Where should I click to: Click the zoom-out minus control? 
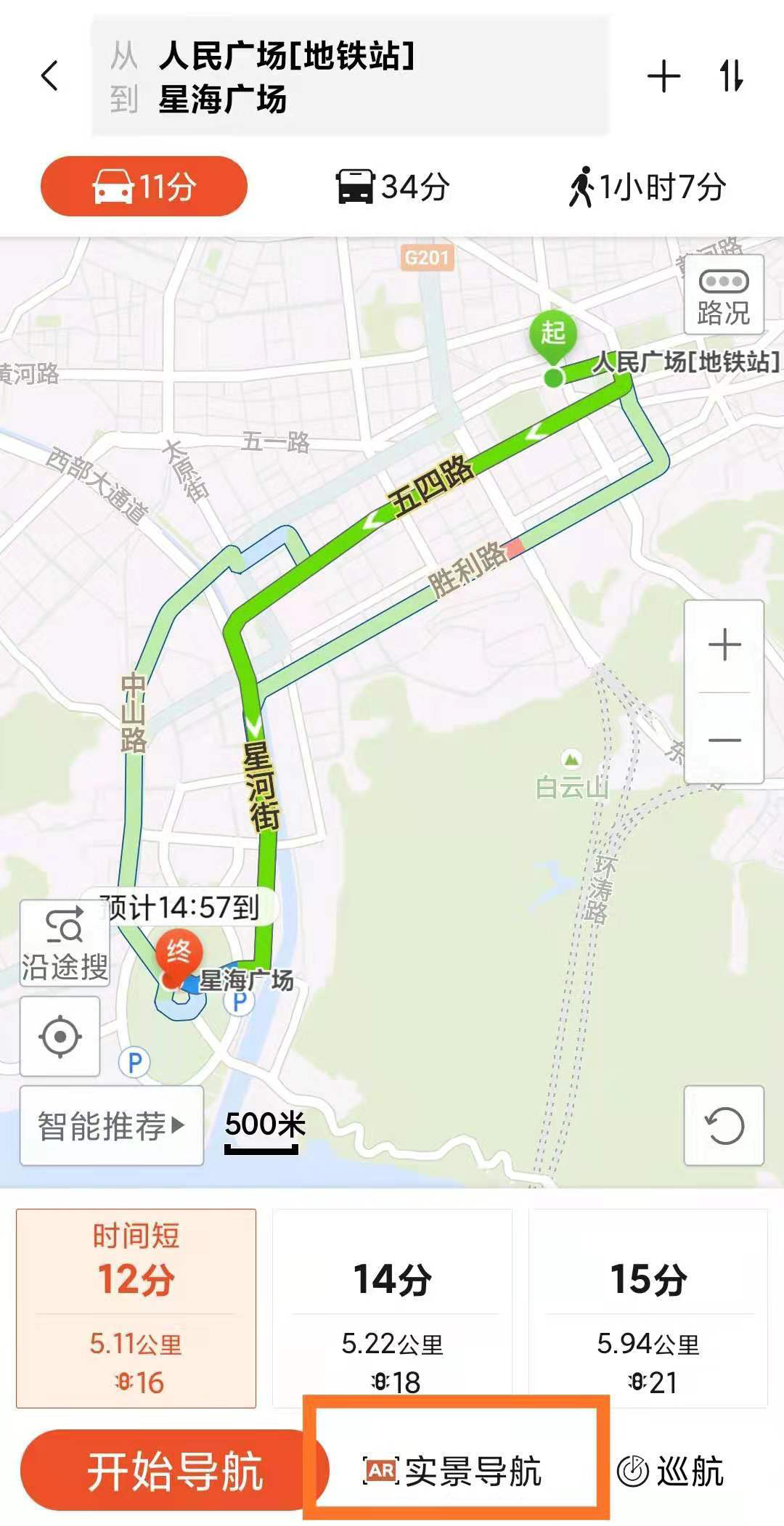pyautogui.click(x=724, y=740)
